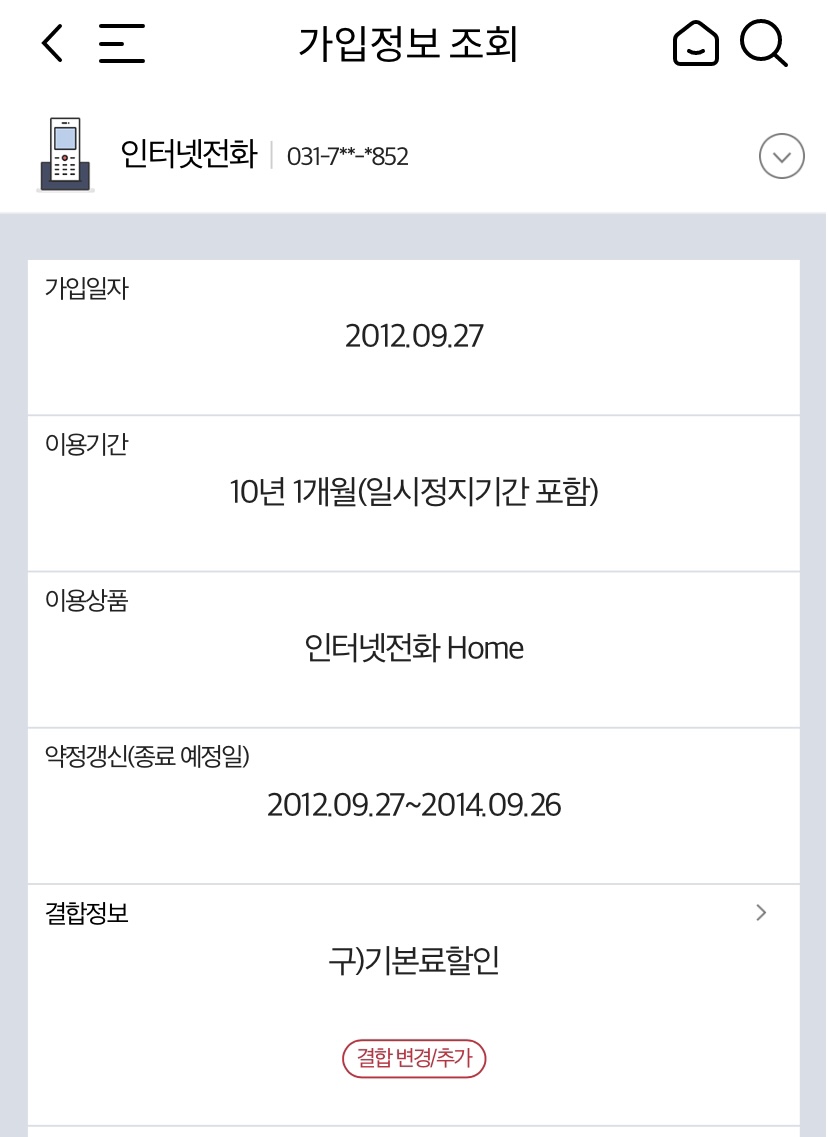828x1137 pixels.
Task: Go back with the top-left arrow
Action: coord(52,44)
